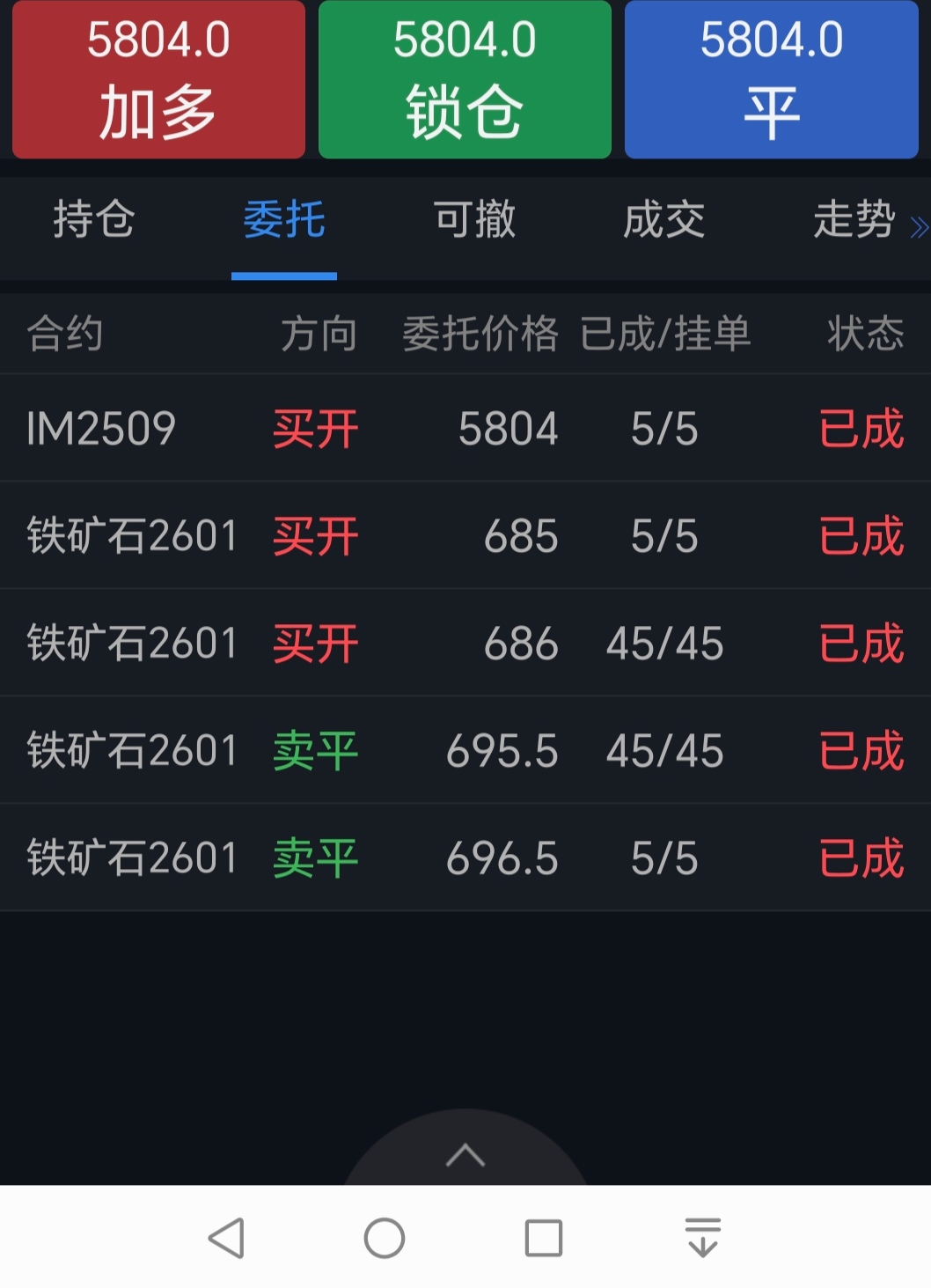Return to the system home screen
The image size is (931, 1288).
point(385,1238)
